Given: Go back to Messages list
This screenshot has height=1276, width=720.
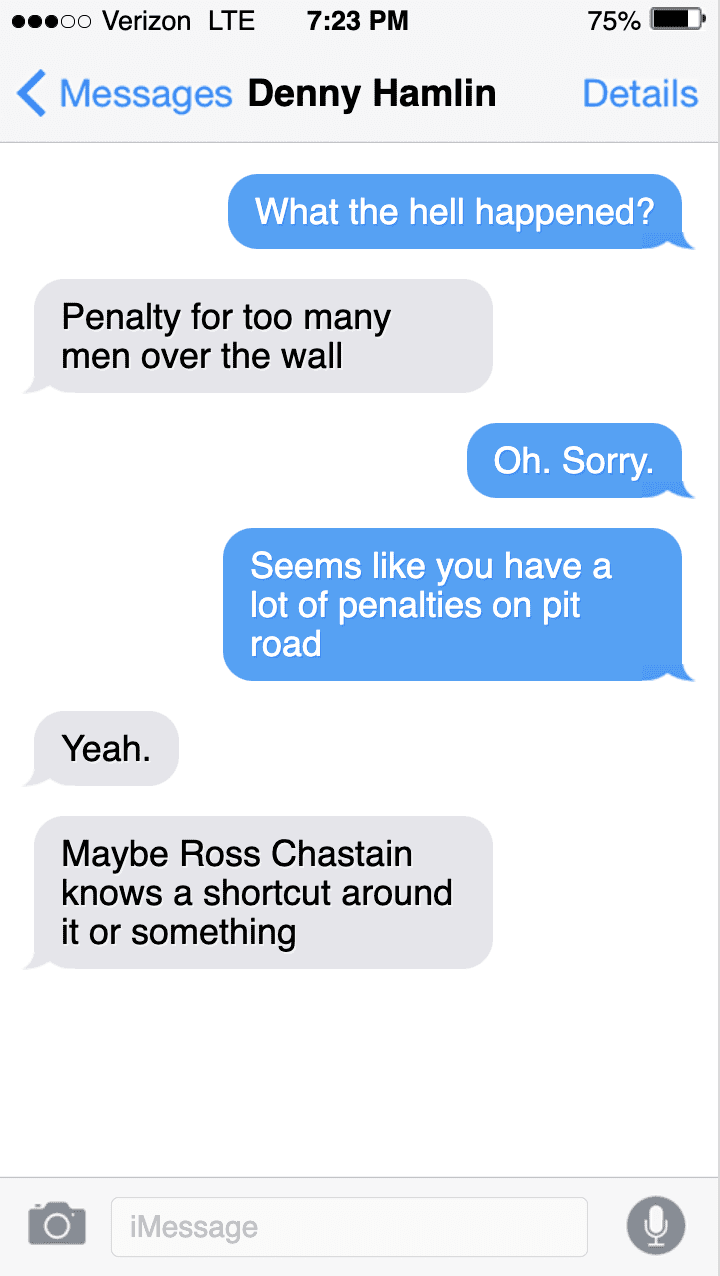Looking at the screenshot, I should (124, 94).
